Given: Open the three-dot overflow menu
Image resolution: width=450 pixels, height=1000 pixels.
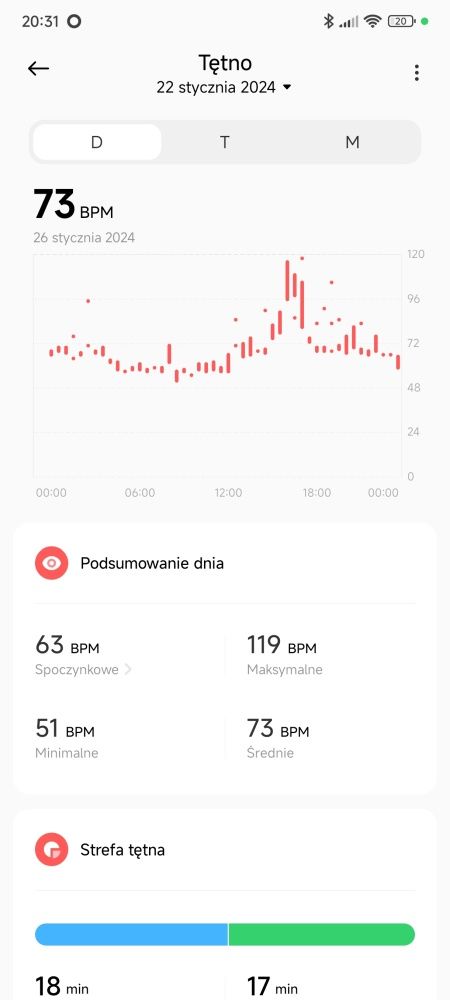Looking at the screenshot, I should pyautogui.click(x=416, y=73).
